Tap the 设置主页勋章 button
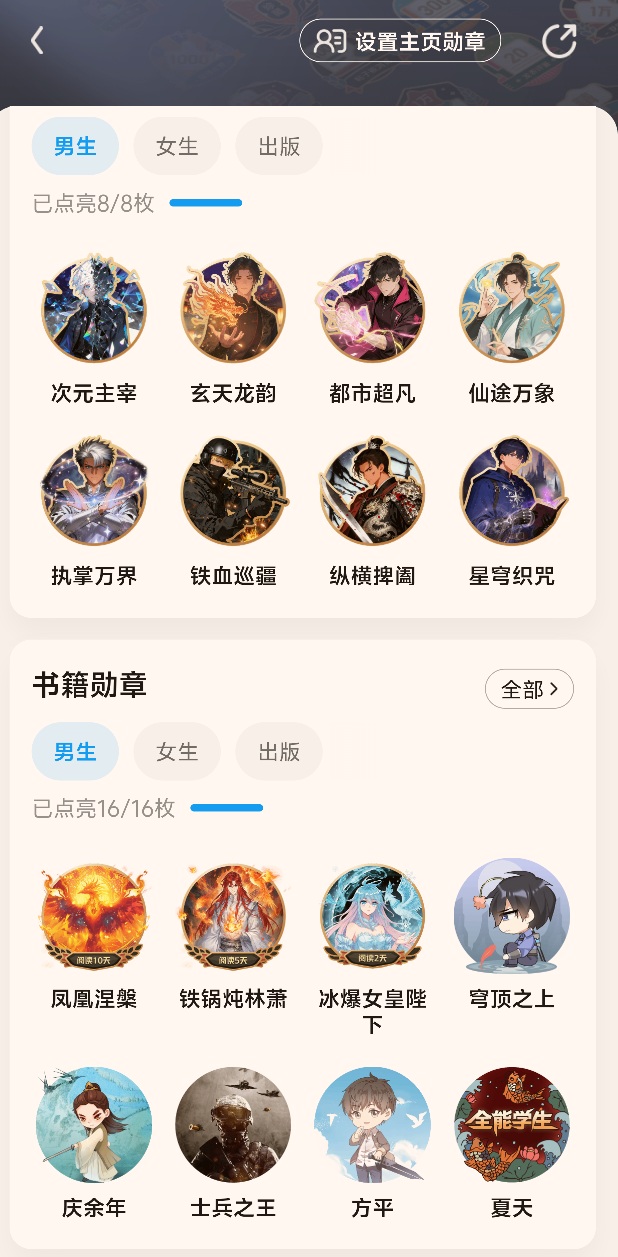This screenshot has width=618, height=1257. tap(400, 41)
